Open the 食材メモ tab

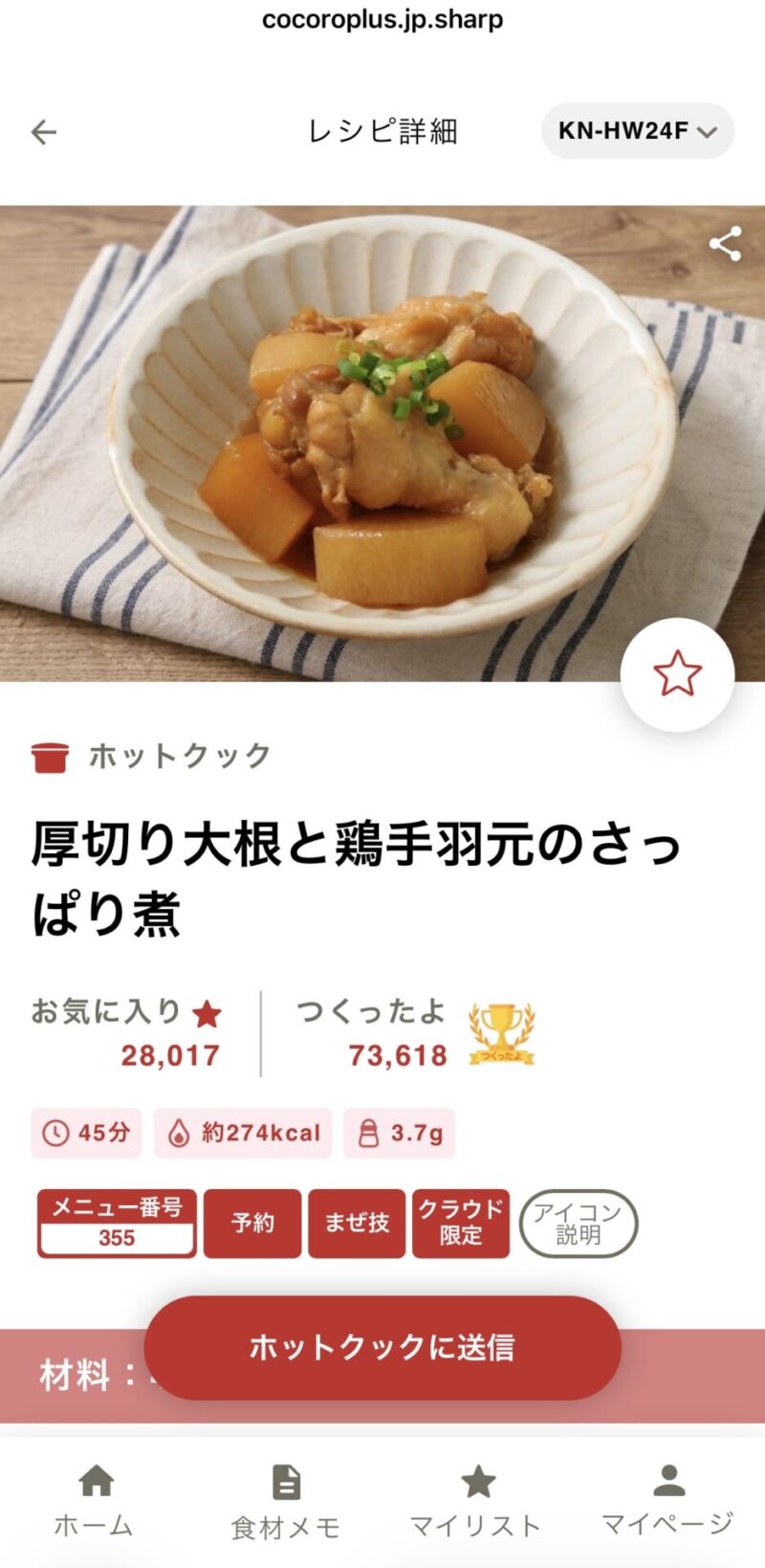point(286,1499)
